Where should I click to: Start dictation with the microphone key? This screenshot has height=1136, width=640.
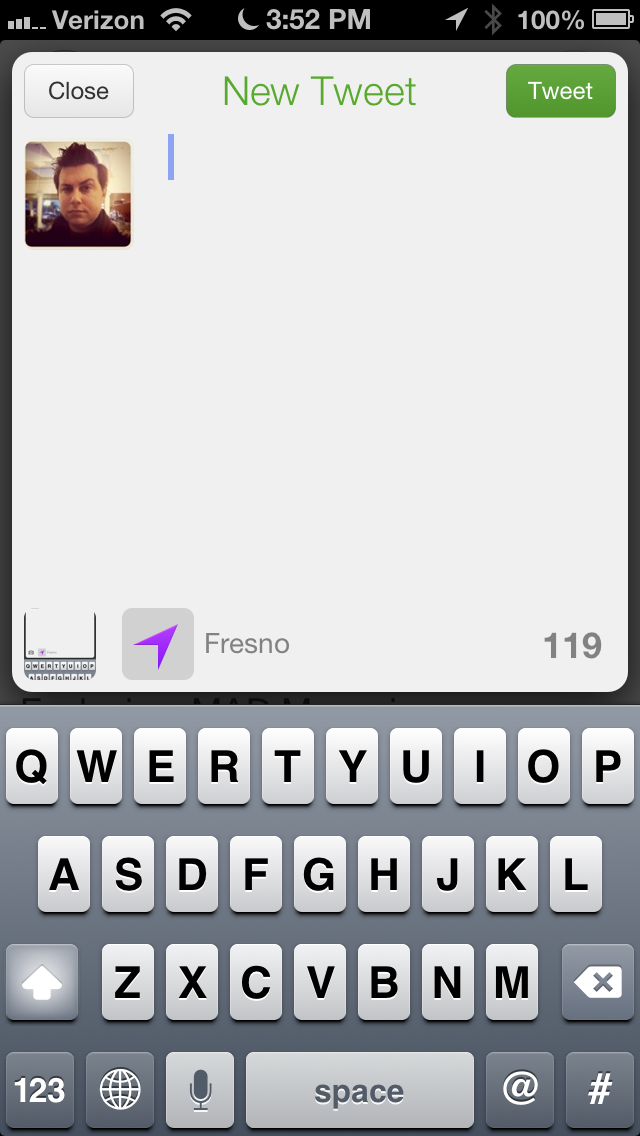(200, 1090)
